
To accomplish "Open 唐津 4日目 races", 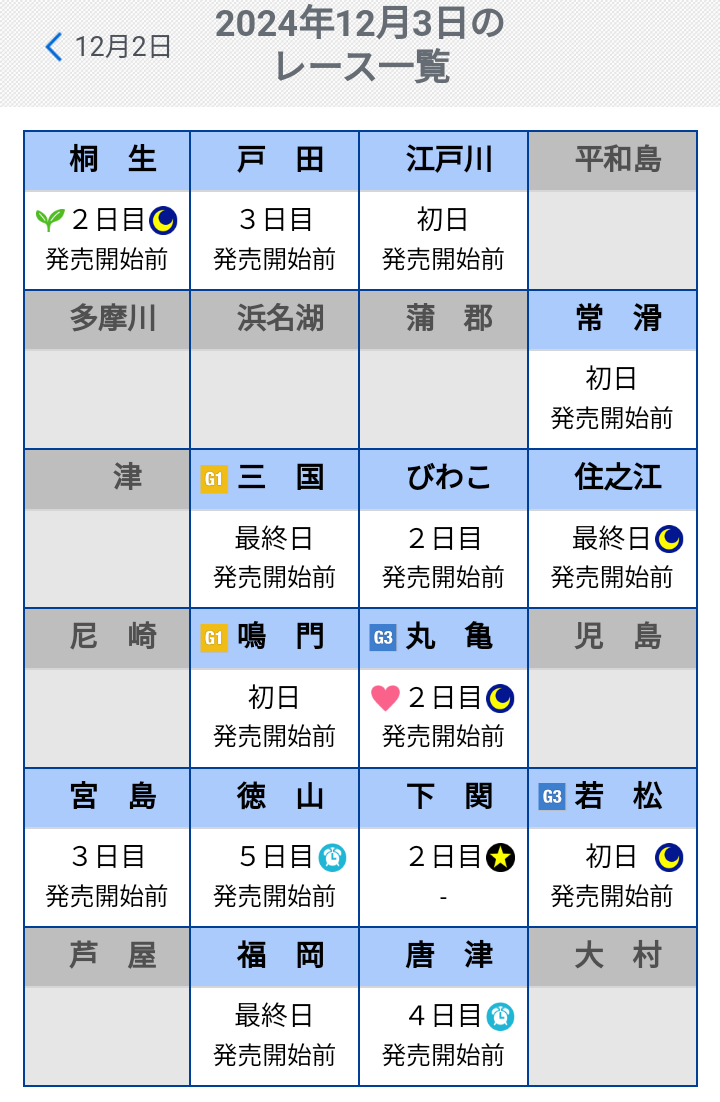I will tap(443, 1034).
